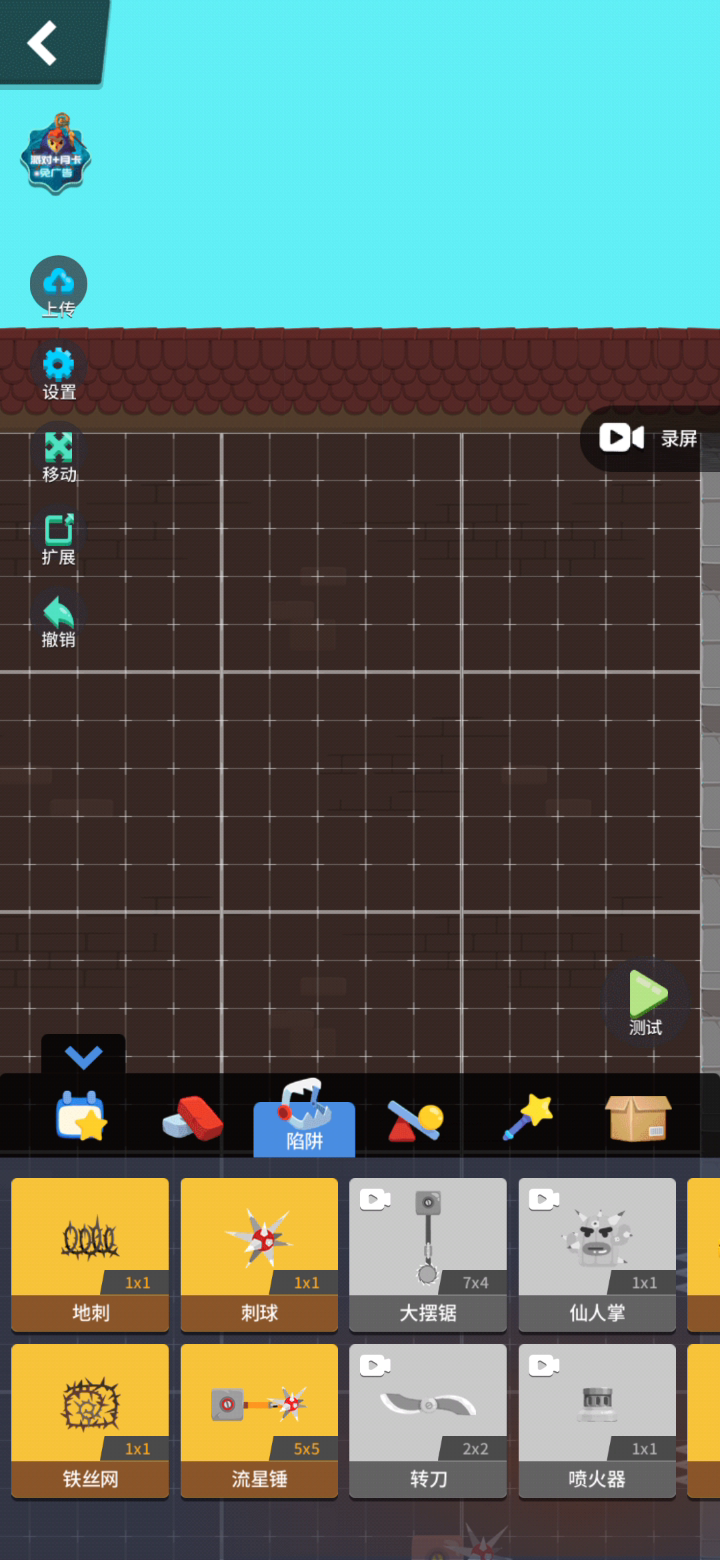The width and height of the screenshot is (720, 1560).
Task: Run the level with 测试
Action: click(x=646, y=1003)
